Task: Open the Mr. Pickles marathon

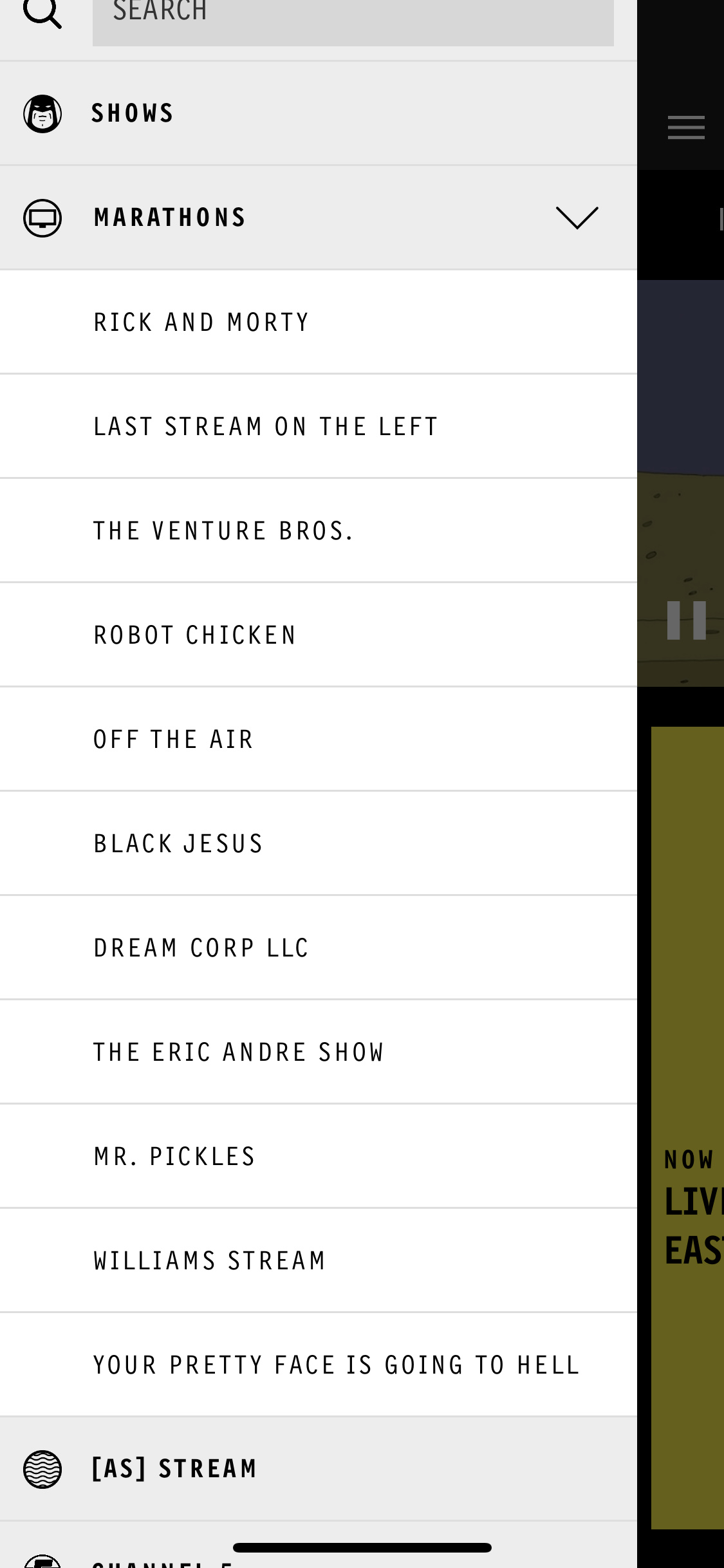Action: click(x=174, y=1157)
